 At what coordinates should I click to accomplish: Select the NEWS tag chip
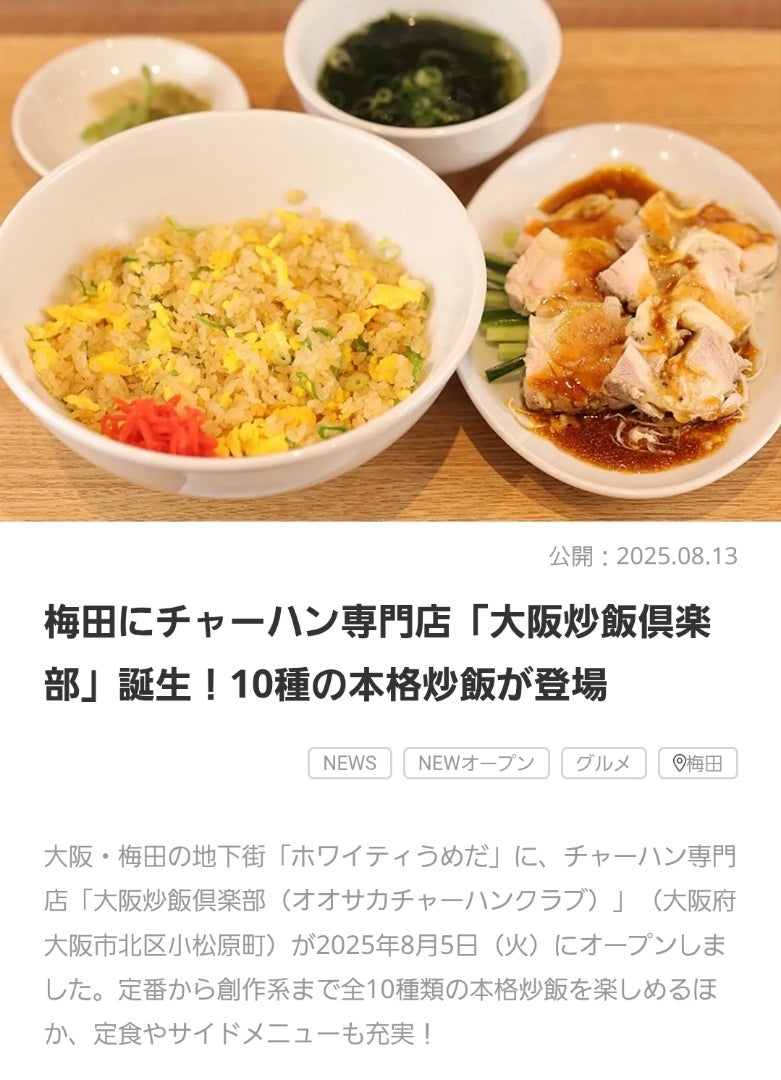[349, 763]
